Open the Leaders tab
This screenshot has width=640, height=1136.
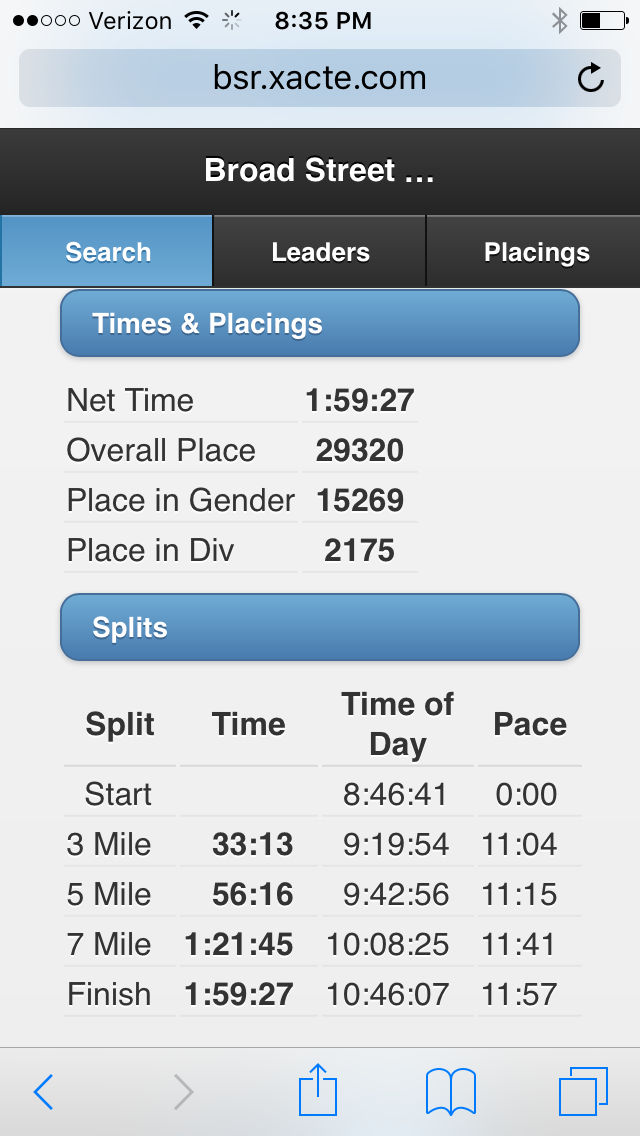click(320, 252)
